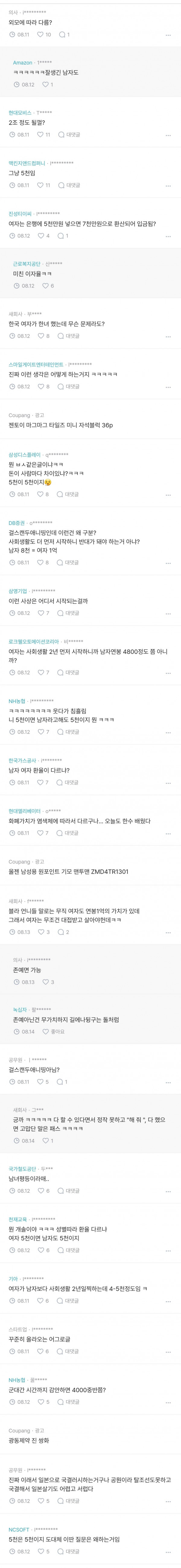Open the Coupang ad for 올젠 기모 맨투맨
Screen dimensions: 181x1568
tap(68, 872)
